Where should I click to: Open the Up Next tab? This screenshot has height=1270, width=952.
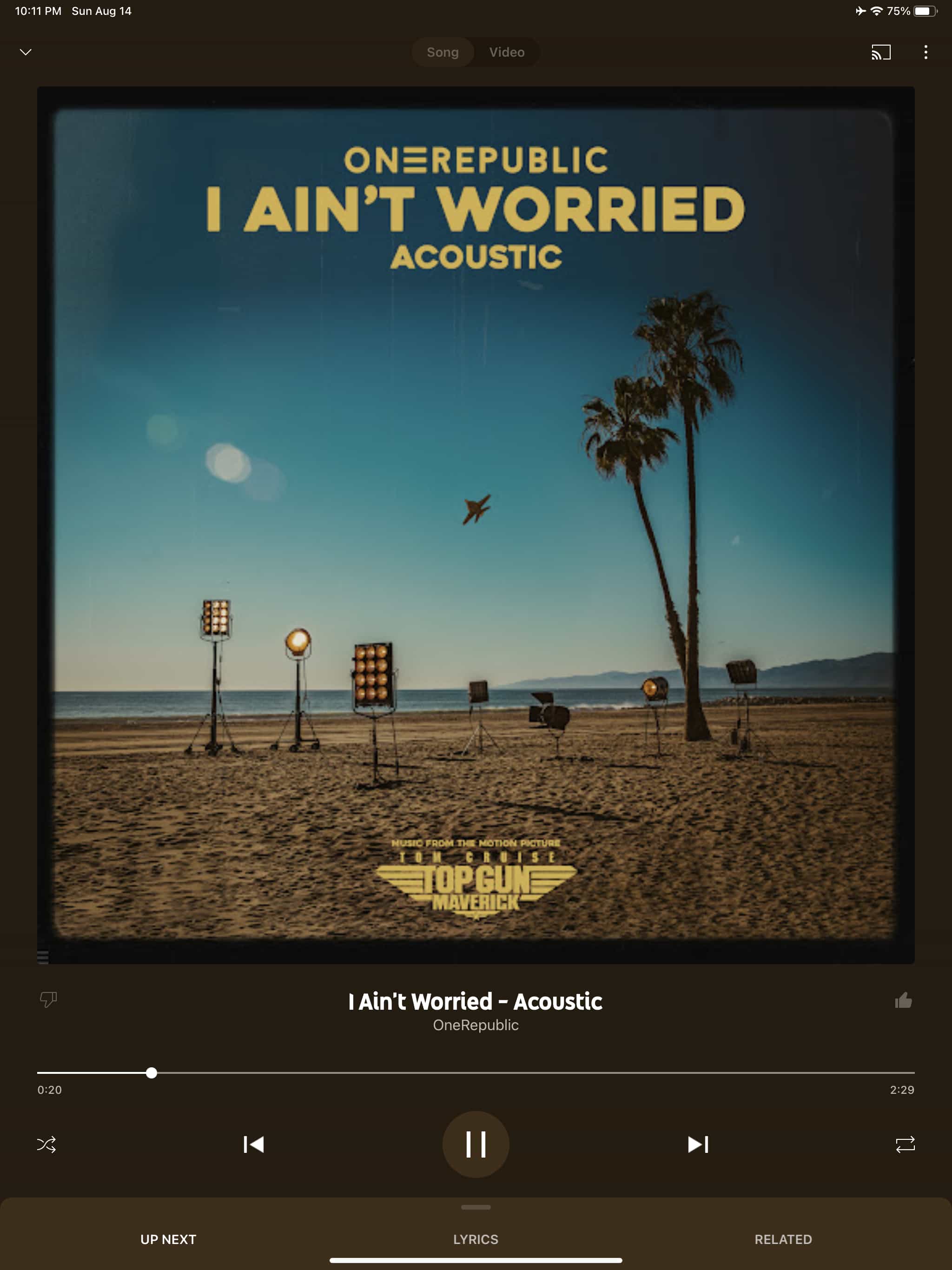168,1239
